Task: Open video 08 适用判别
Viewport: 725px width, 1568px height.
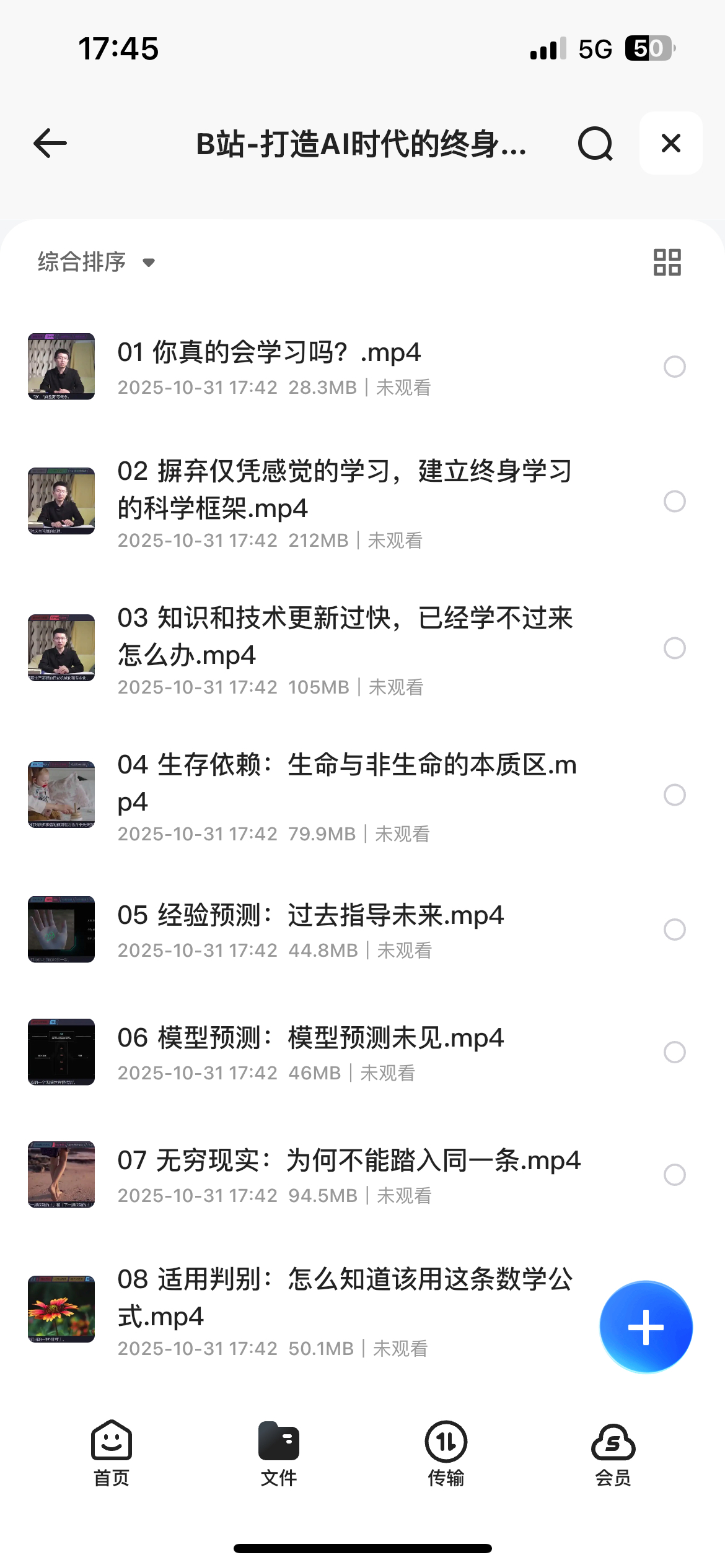Action: pyautogui.click(x=344, y=1297)
